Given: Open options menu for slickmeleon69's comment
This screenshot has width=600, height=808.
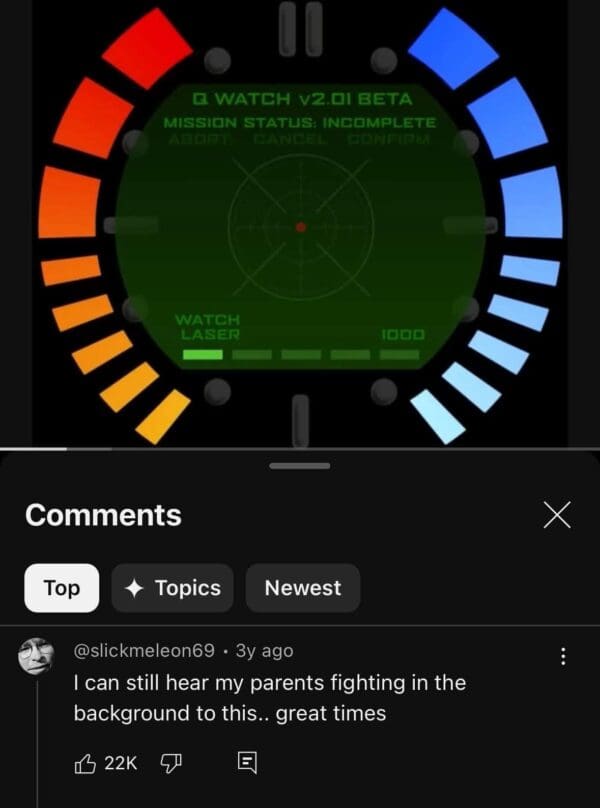Looking at the screenshot, I should pyautogui.click(x=563, y=657).
